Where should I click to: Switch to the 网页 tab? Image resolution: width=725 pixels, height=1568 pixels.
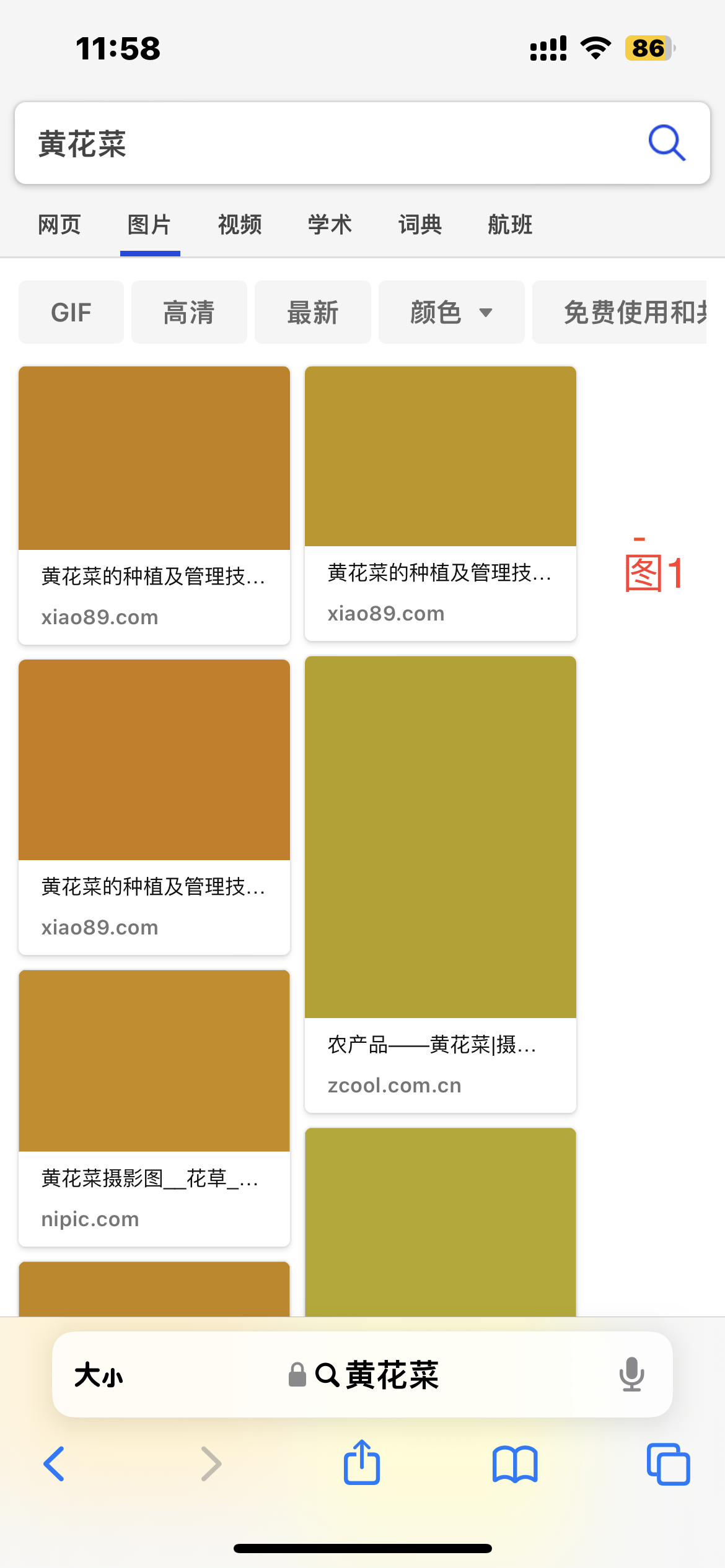(x=59, y=225)
